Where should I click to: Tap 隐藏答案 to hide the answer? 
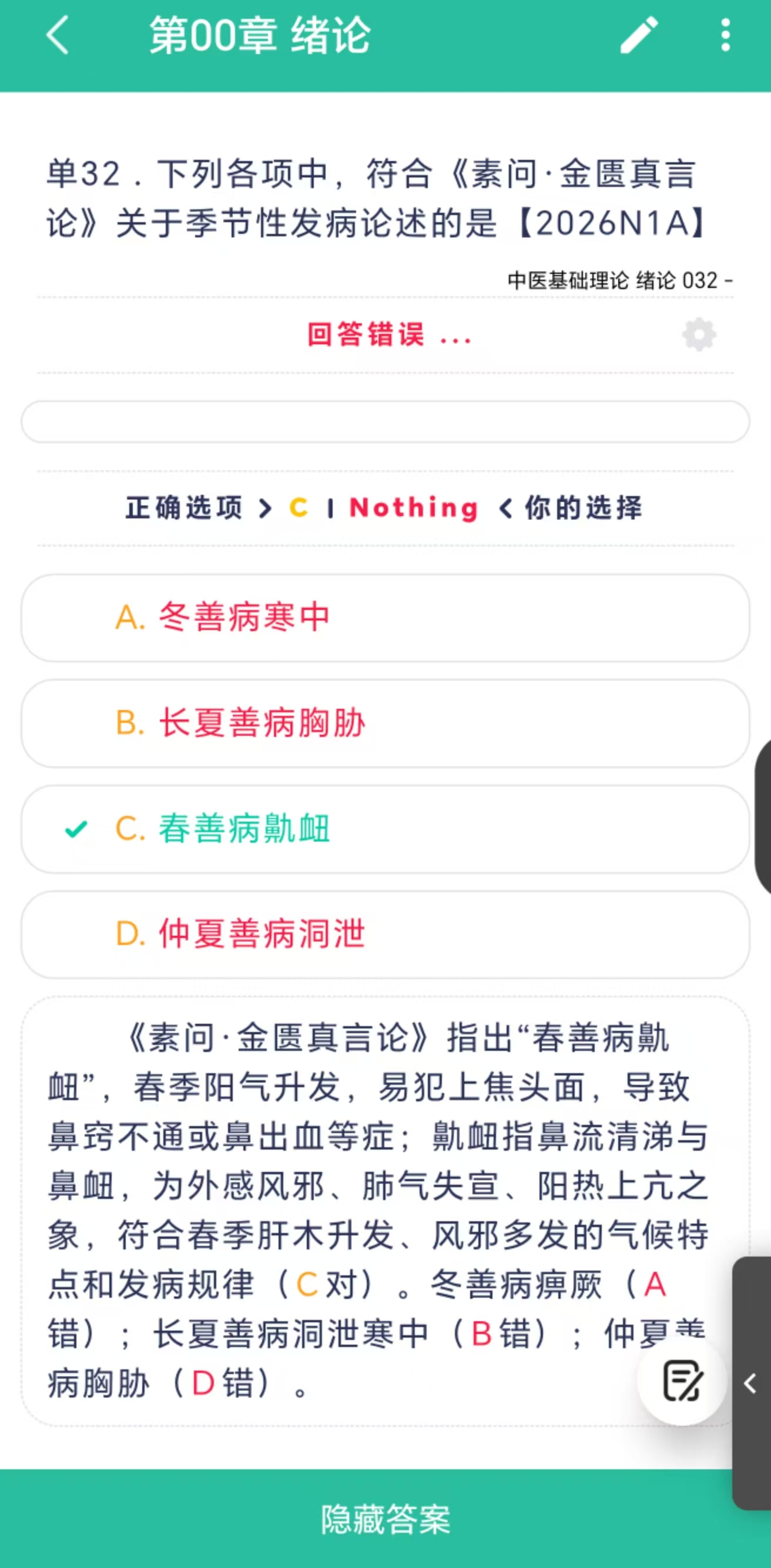coord(384,1519)
